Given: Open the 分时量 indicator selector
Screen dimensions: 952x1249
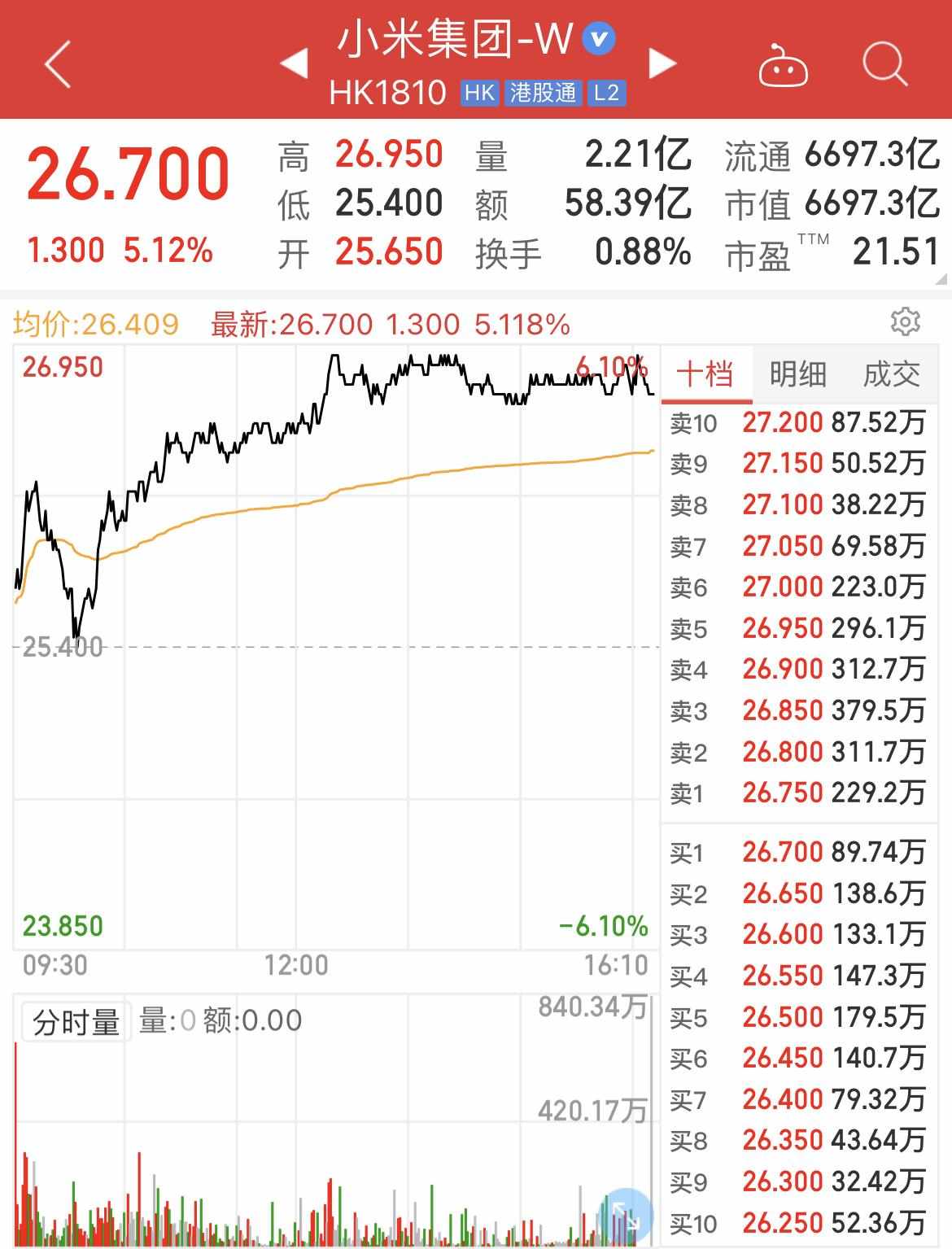Looking at the screenshot, I should click(x=76, y=1022).
